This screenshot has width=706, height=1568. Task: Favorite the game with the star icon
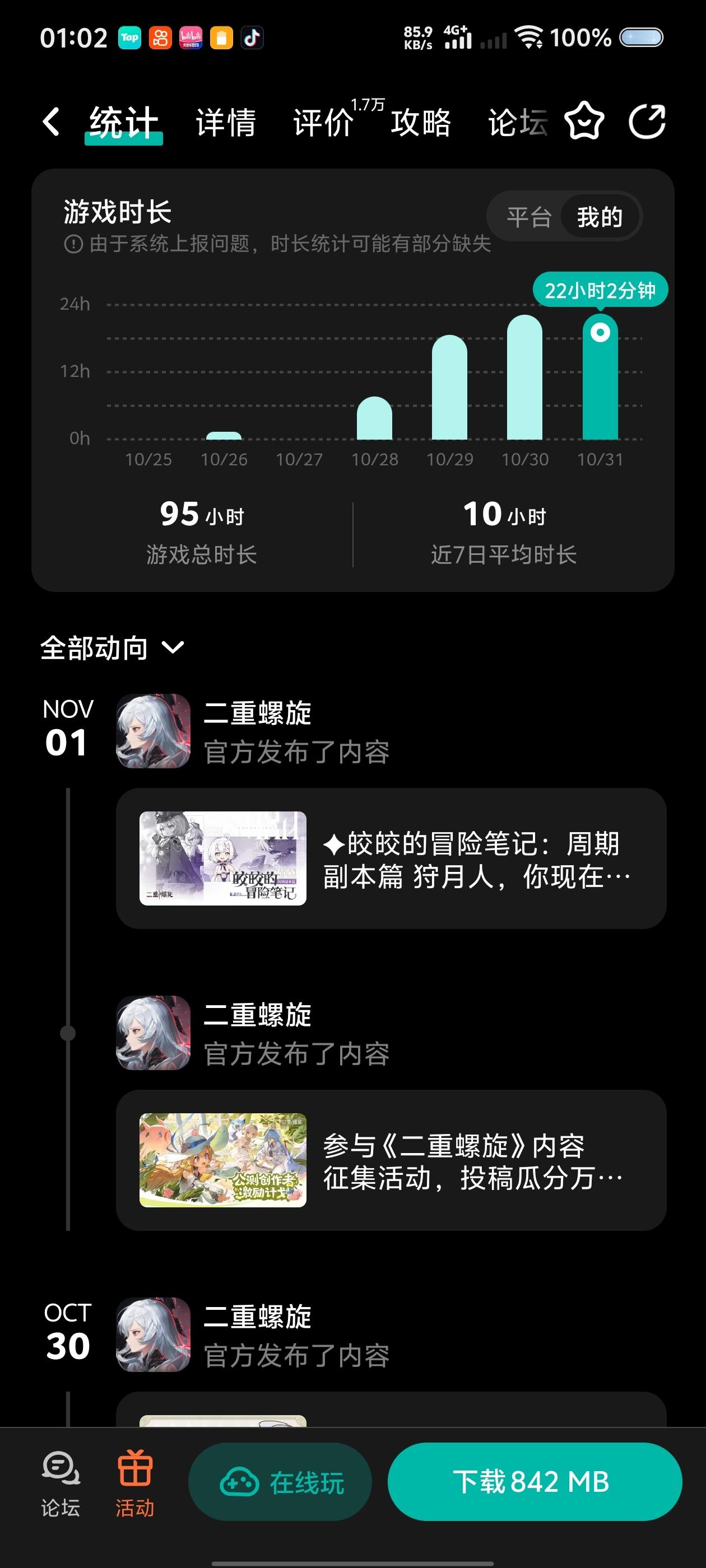click(584, 122)
